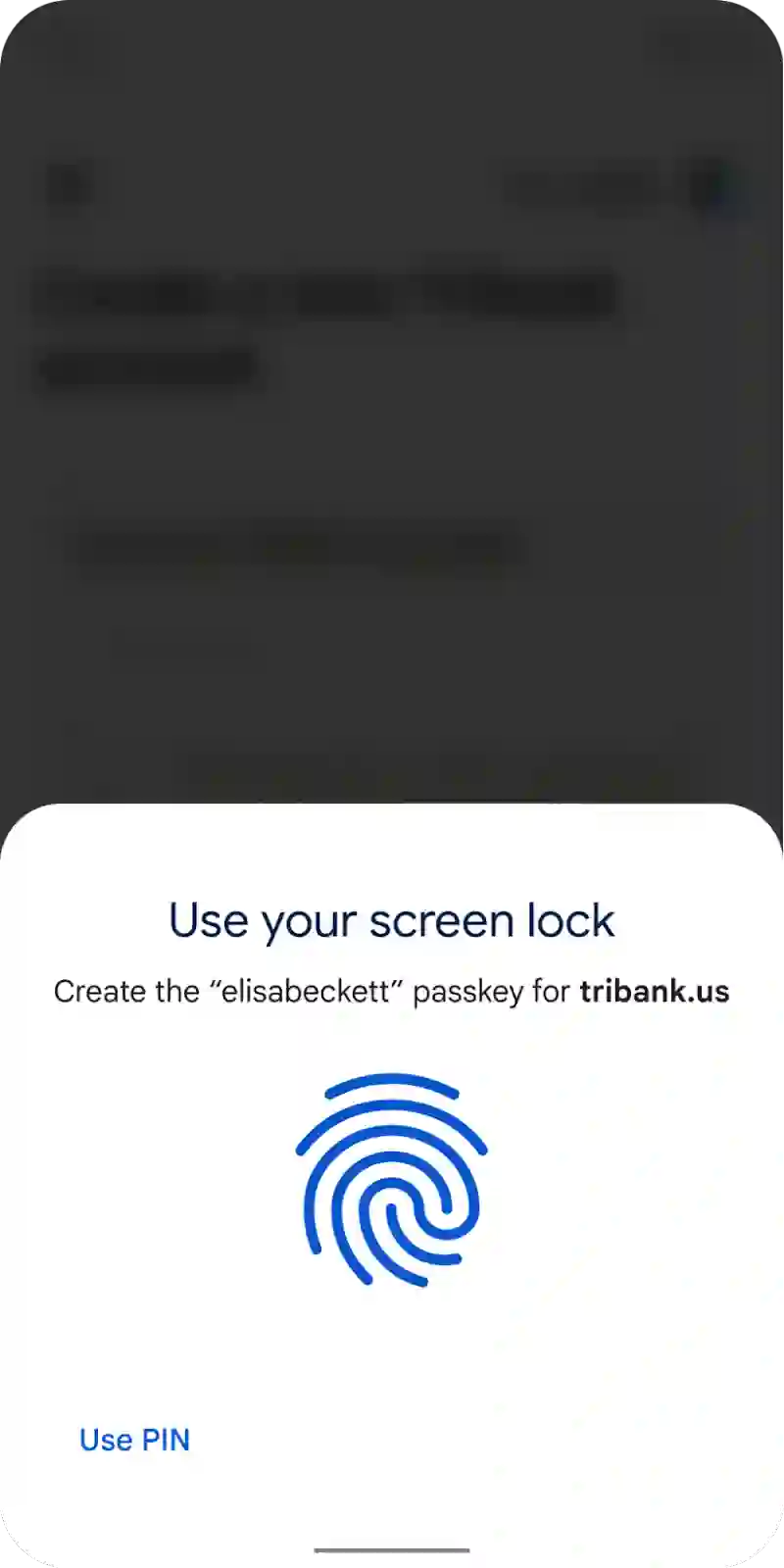Choose Use PIN instead of fingerprint

(x=134, y=1440)
